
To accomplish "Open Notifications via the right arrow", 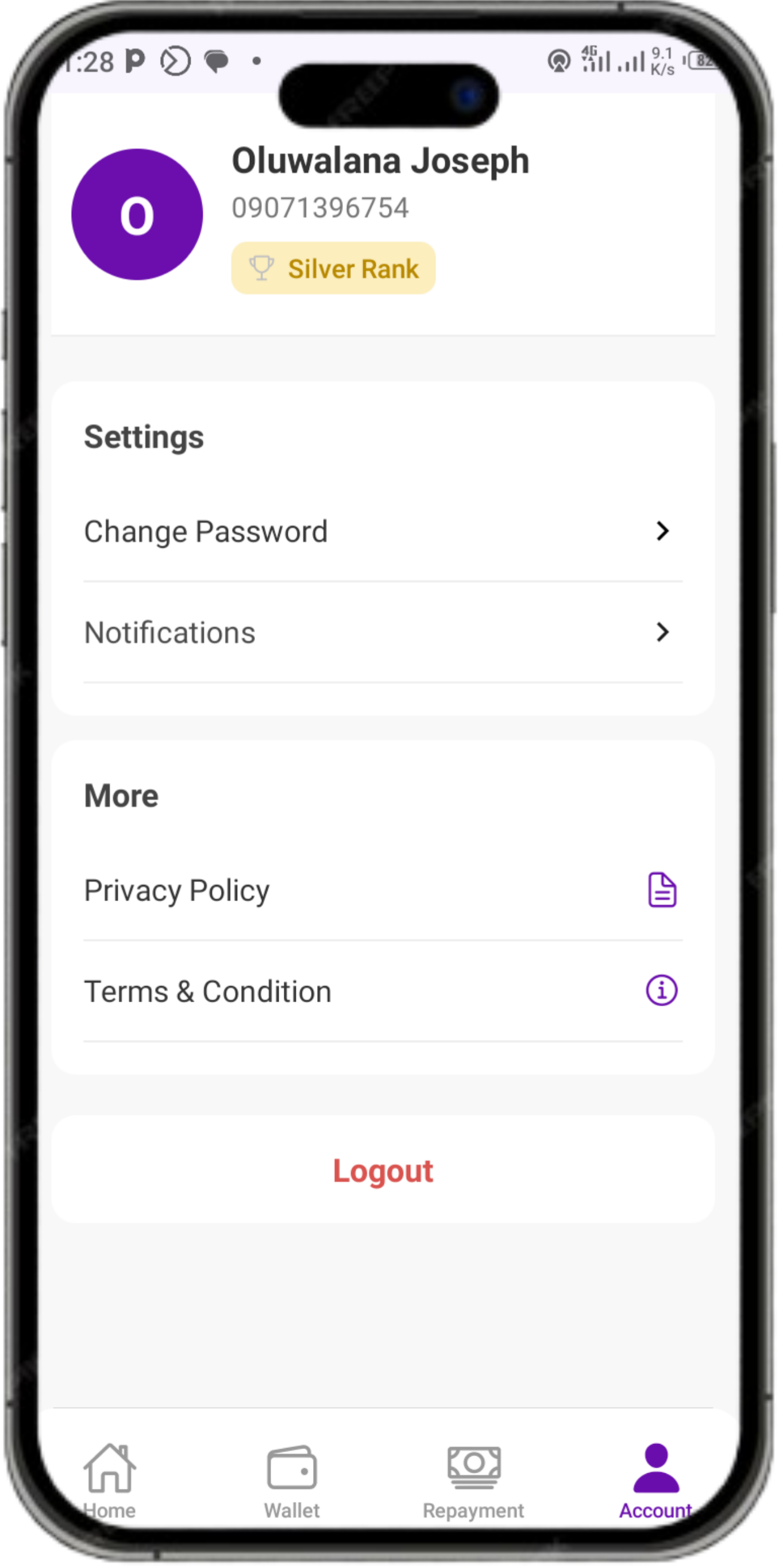I will 665,632.
